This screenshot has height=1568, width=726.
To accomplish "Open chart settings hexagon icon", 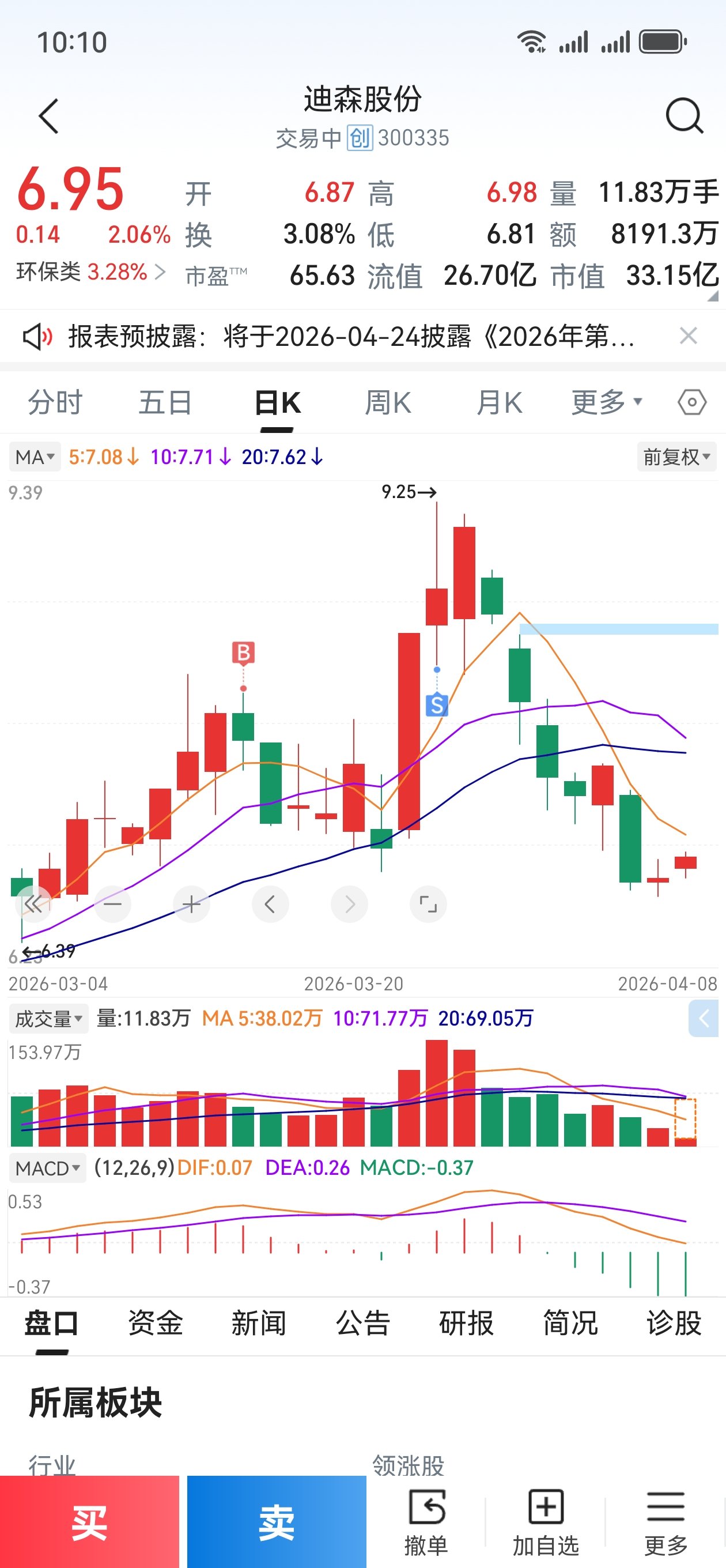I will coord(692,402).
